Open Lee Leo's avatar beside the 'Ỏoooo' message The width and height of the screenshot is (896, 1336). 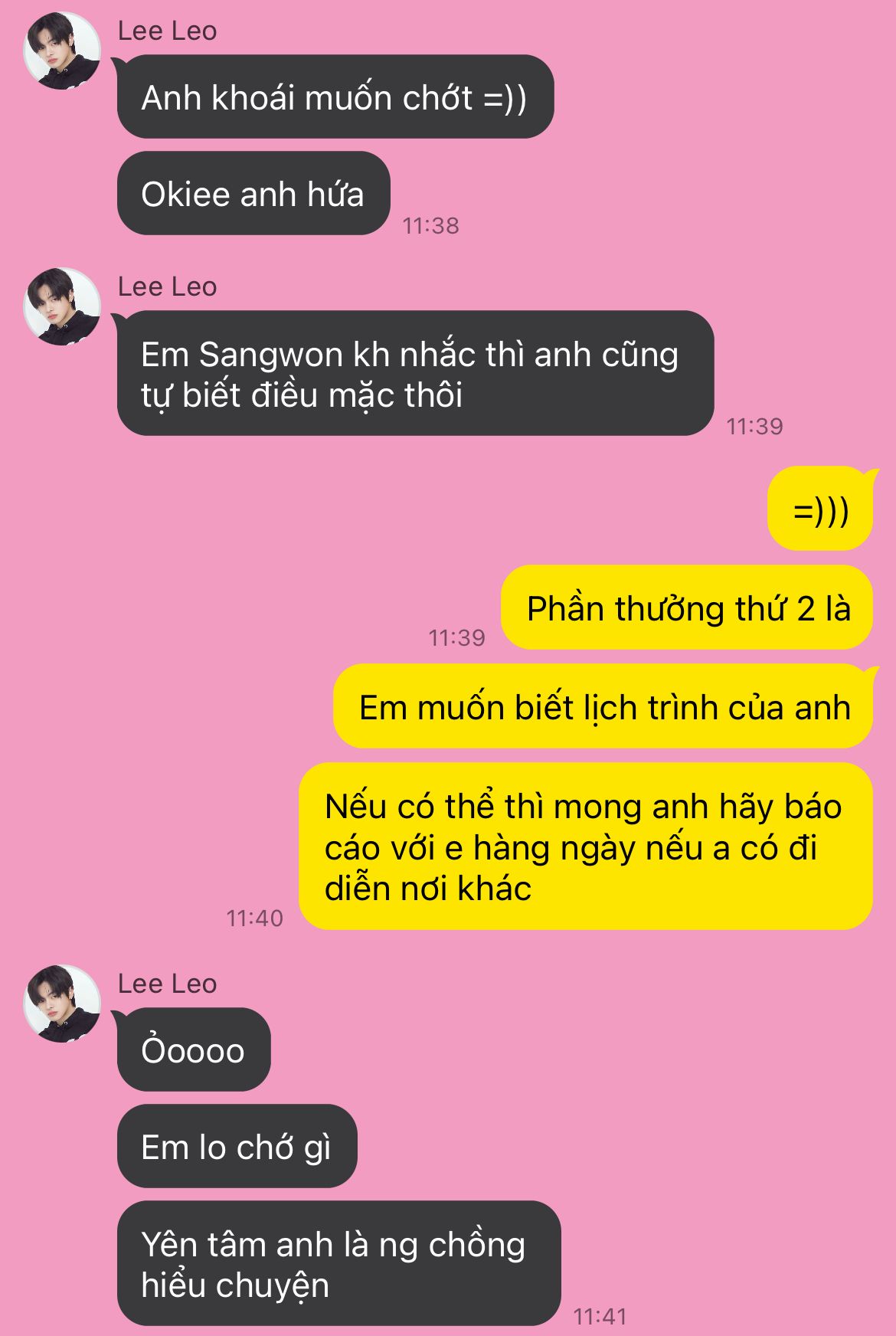coord(62,1004)
